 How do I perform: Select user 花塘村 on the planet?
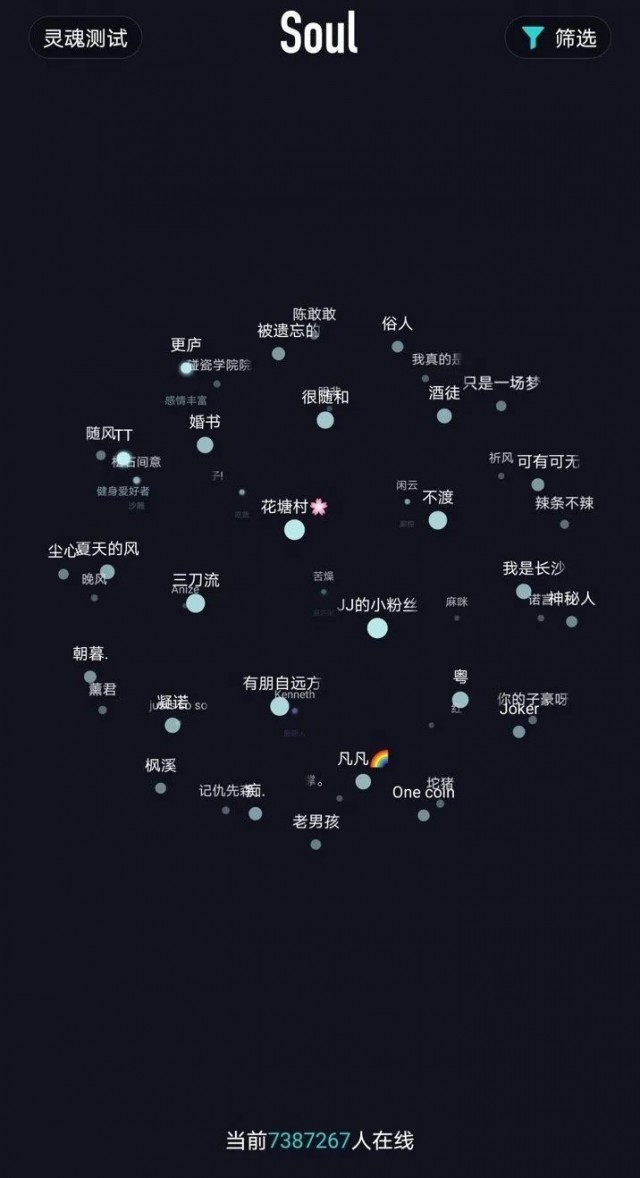[x=294, y=529]
